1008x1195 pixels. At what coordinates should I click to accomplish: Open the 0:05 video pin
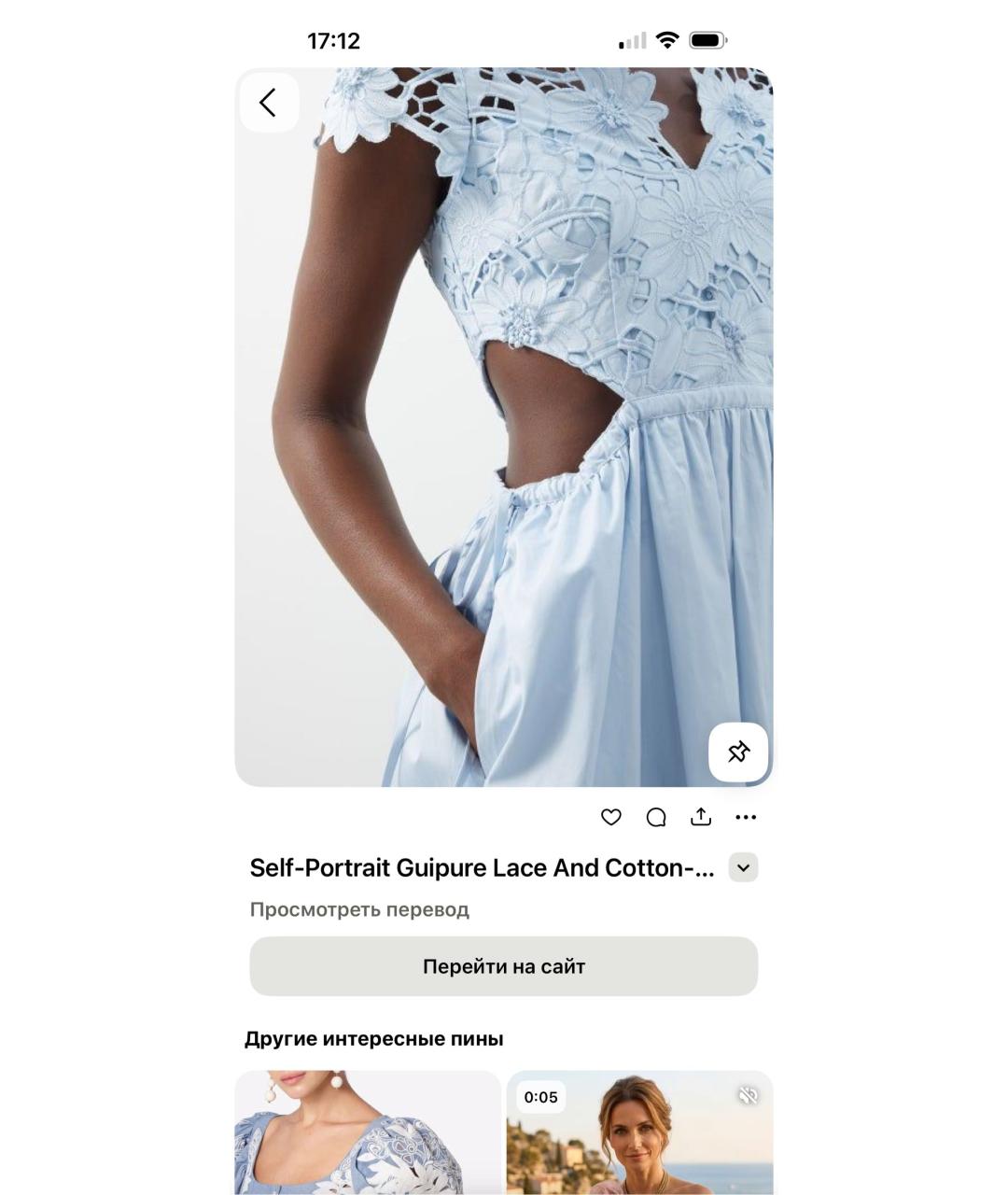pos(639,1144)
